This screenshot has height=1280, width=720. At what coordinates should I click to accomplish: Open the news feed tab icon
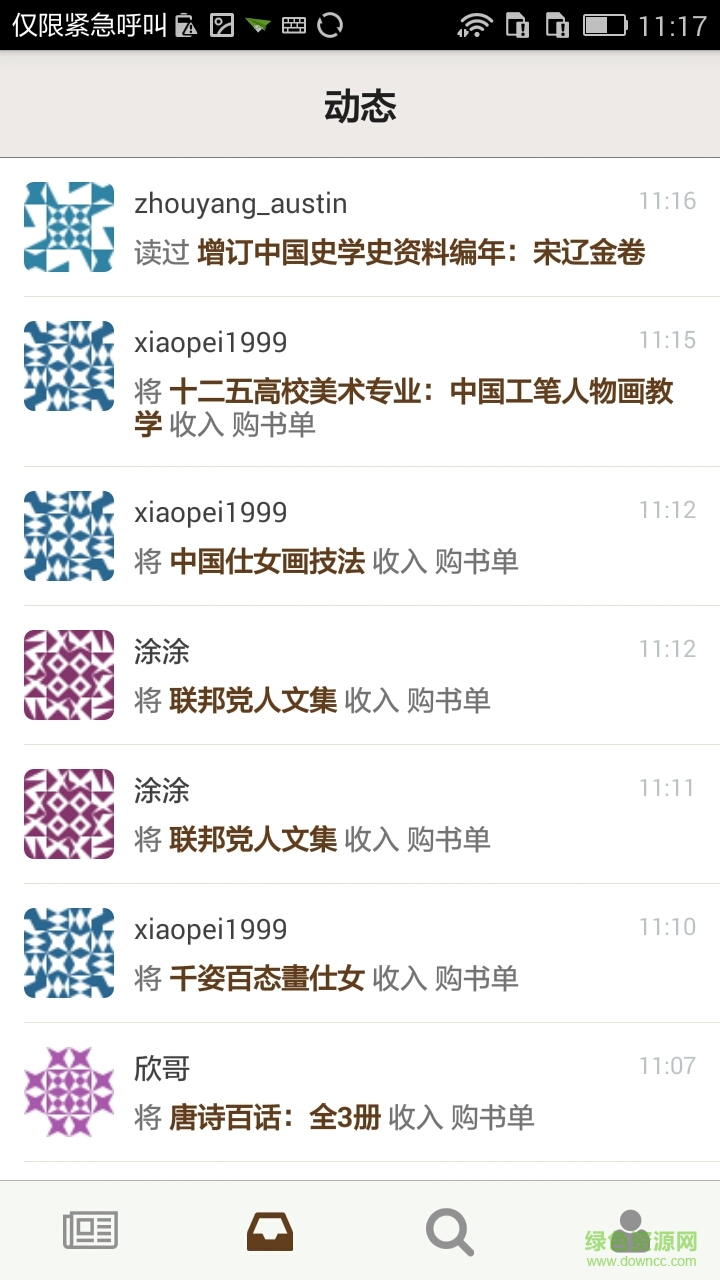(x=90, y=1229)
